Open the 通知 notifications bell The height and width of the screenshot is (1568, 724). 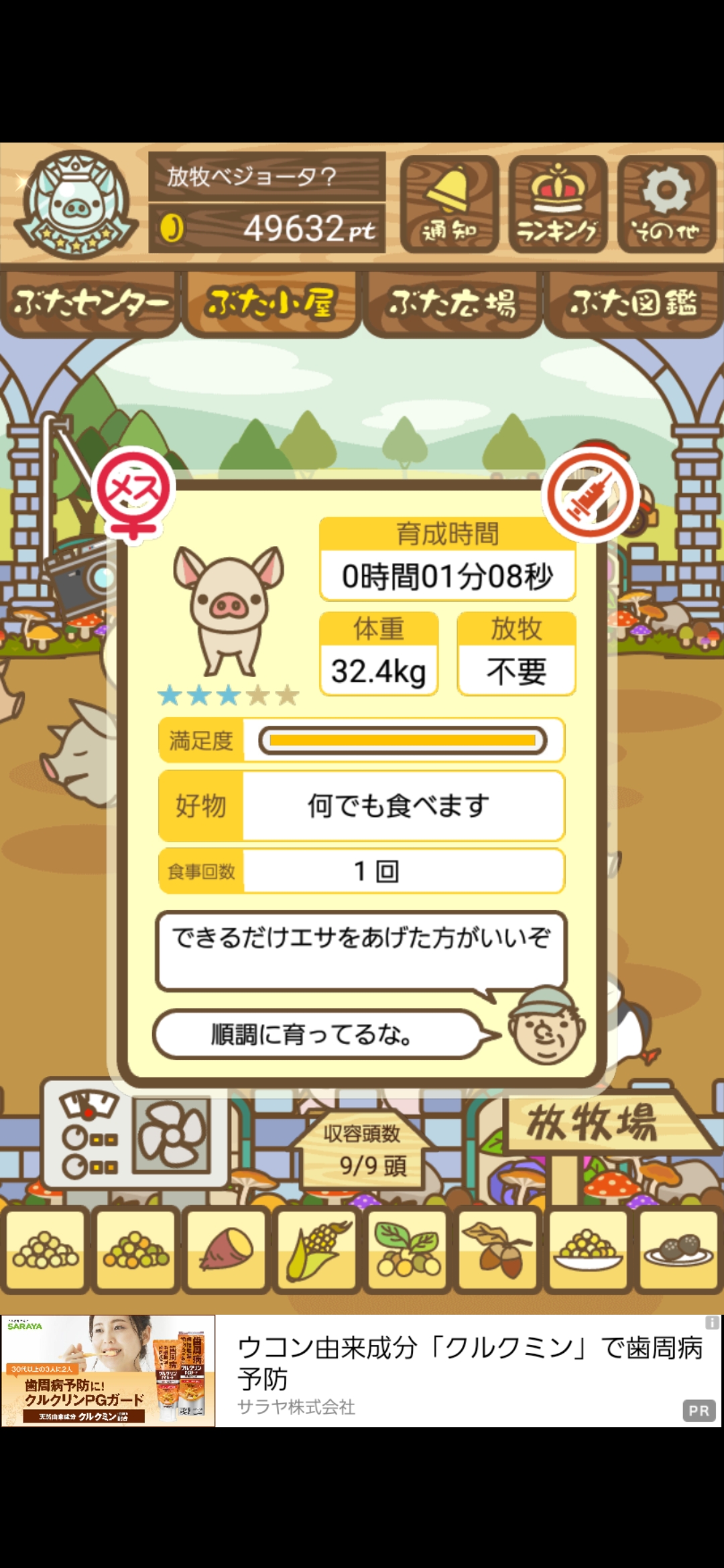(x=449, y=204)
